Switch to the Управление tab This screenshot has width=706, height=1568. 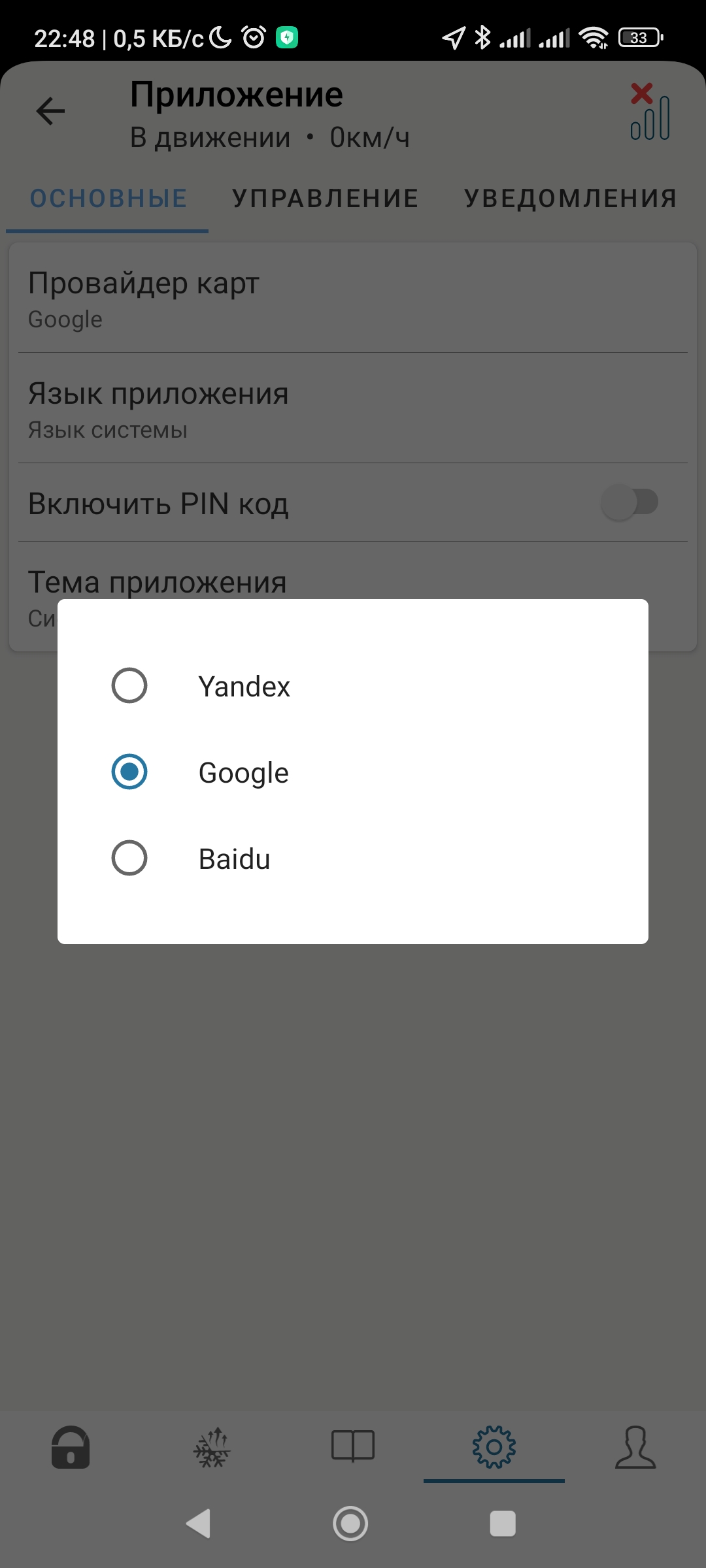[x=325, y=199]
